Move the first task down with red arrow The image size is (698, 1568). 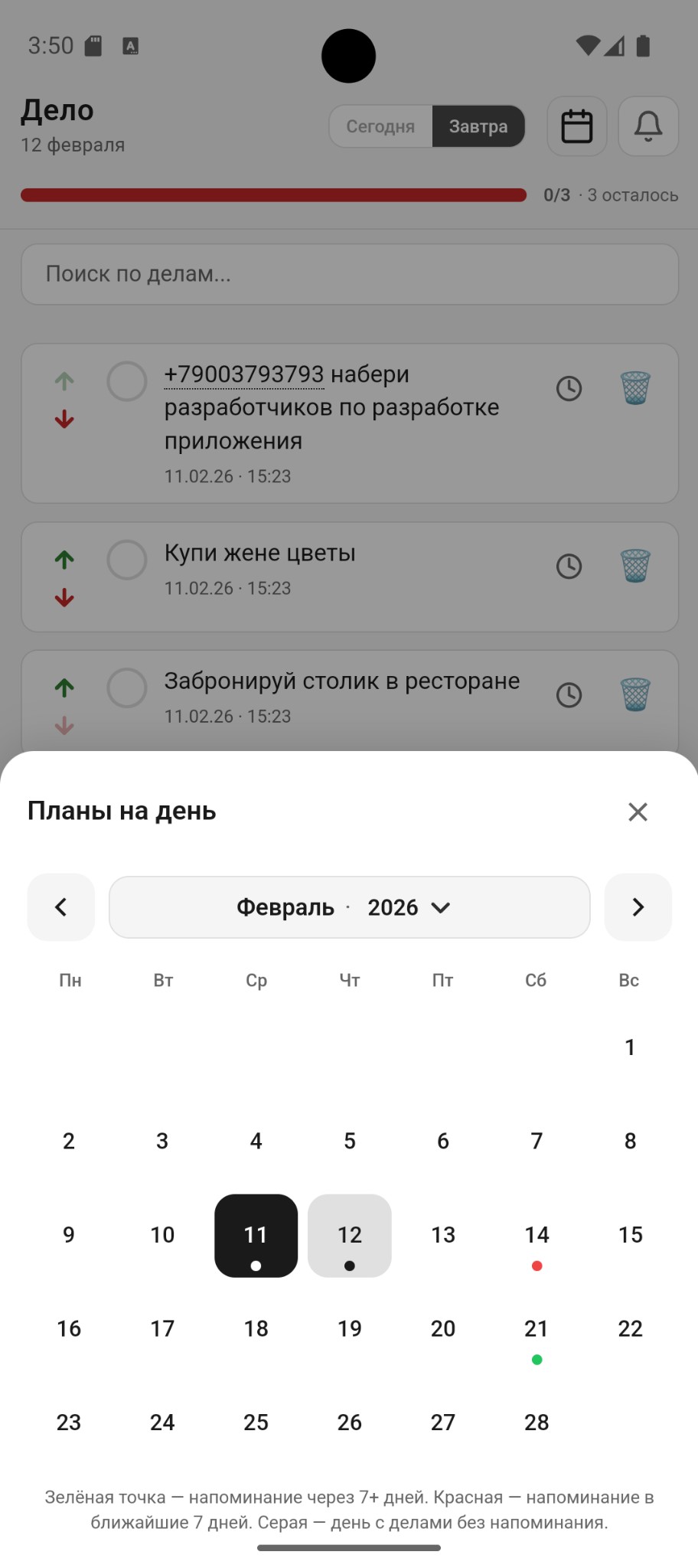[65, 418]
